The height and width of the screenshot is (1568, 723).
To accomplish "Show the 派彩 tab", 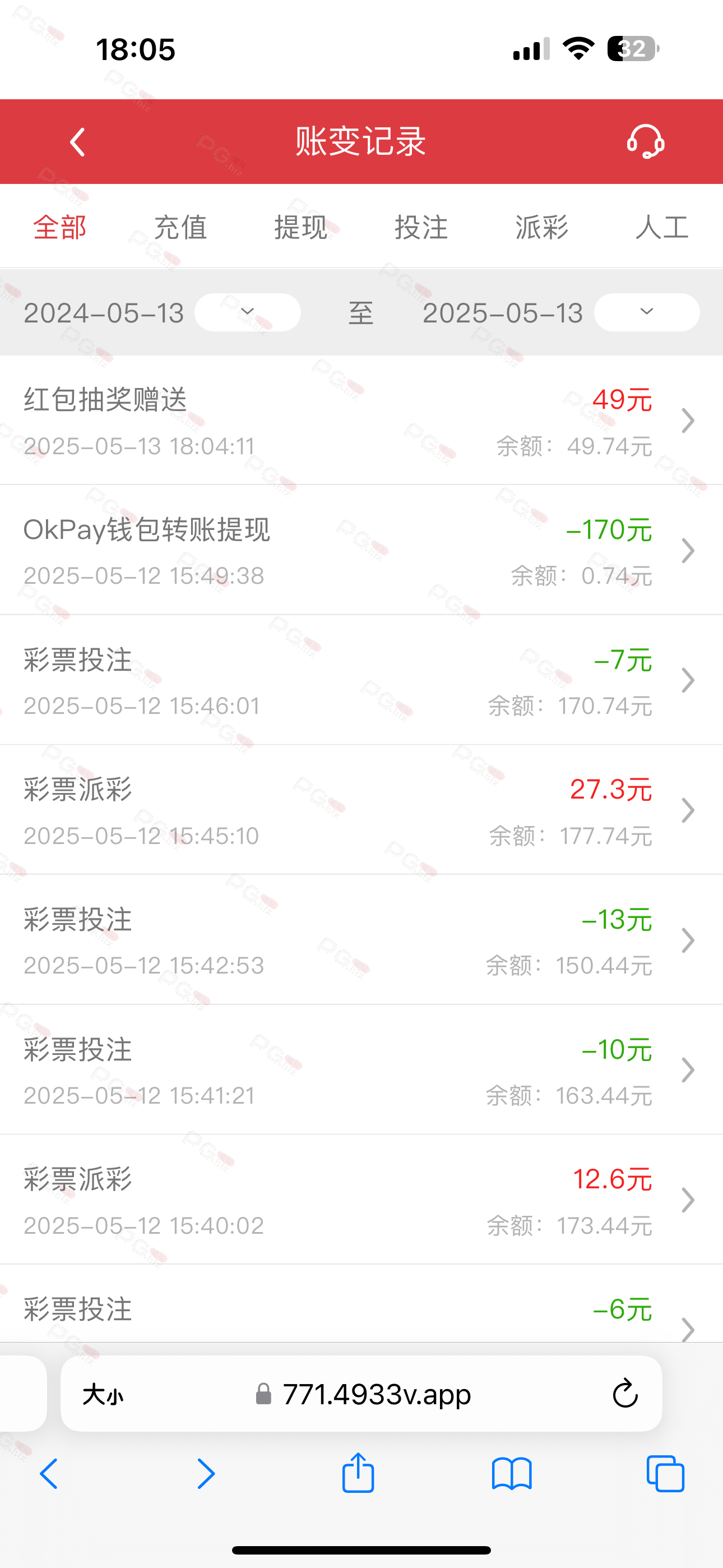I will pyautogui.click(x=541, y=227).
